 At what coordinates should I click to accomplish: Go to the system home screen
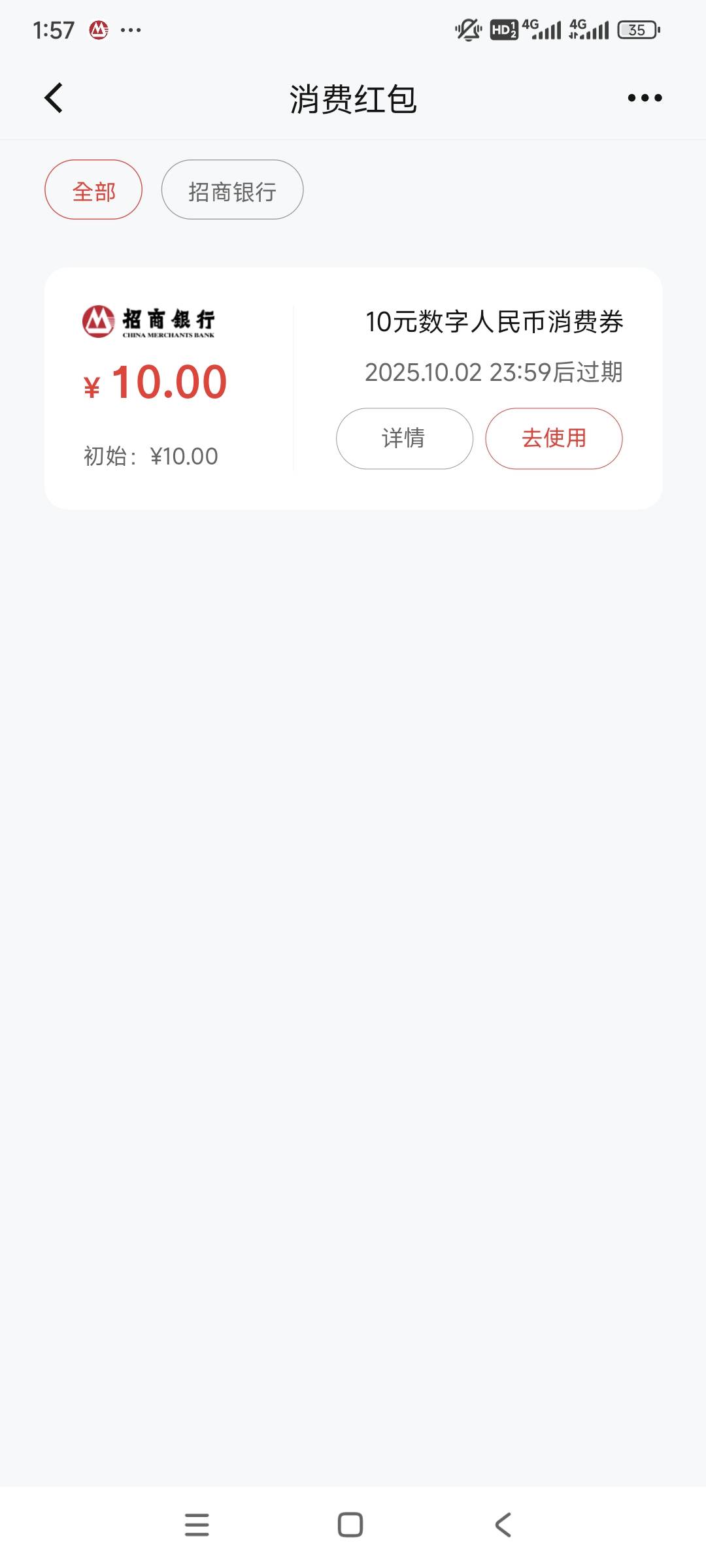[x=350, y=1525]
